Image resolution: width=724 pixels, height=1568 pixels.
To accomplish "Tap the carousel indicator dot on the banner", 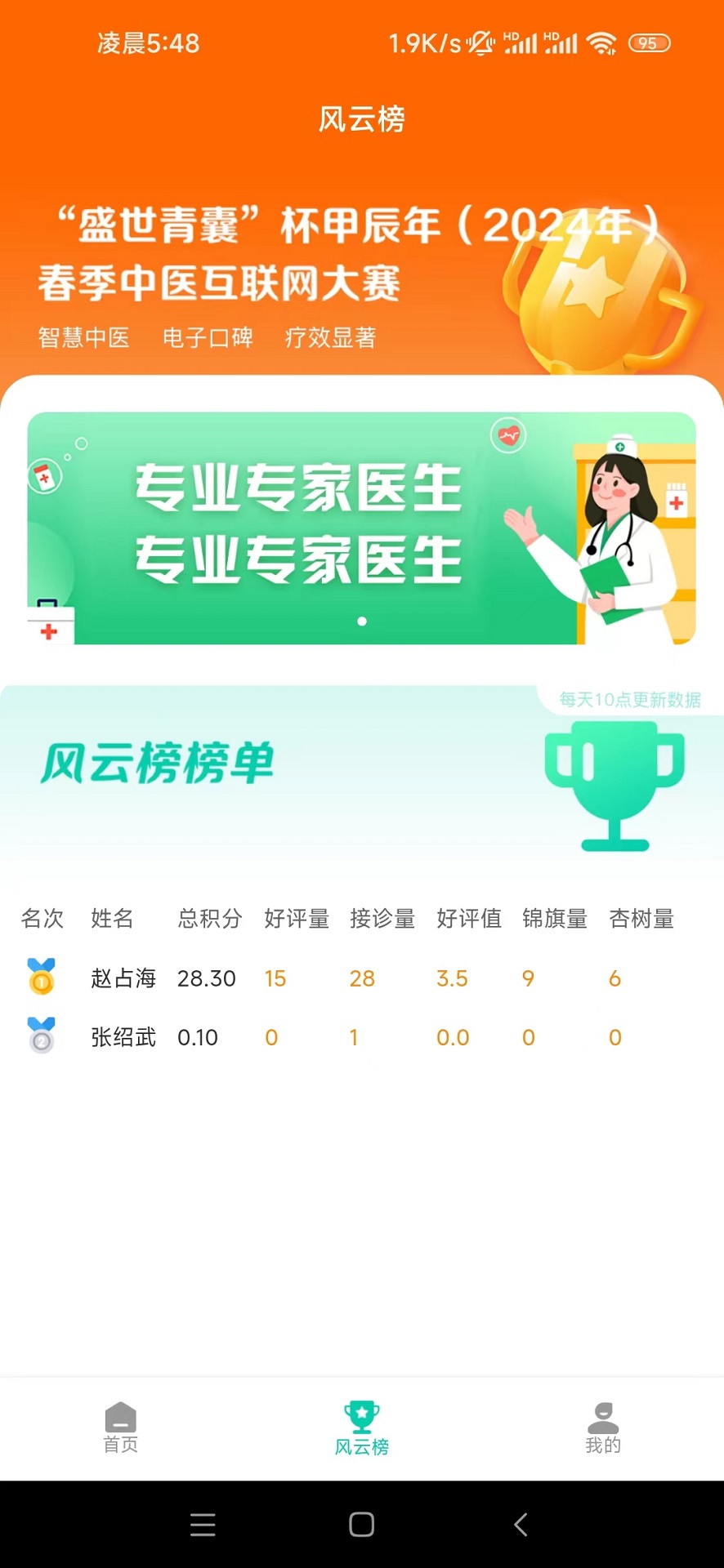I will point(362,621).
